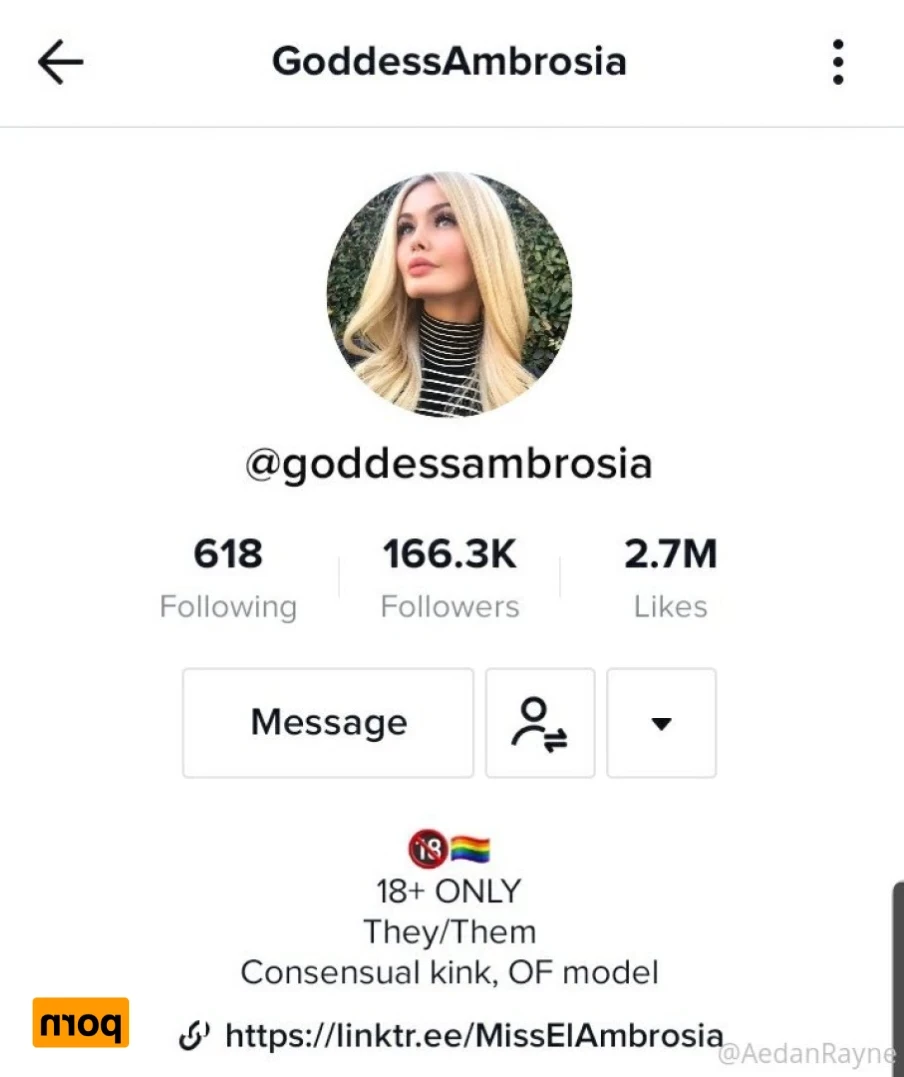904x1077 pixels.
Task: View the 166.3K Followers list
Action: pyautogui.click(x=449, y=577)
